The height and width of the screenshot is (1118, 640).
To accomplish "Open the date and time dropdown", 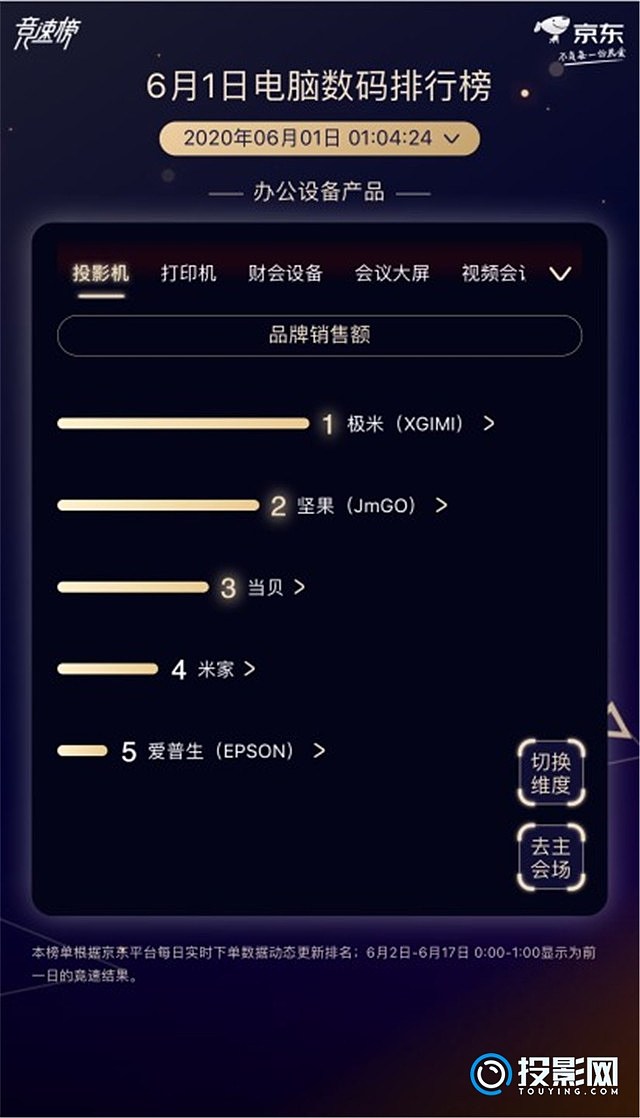I will coord(319,139).
